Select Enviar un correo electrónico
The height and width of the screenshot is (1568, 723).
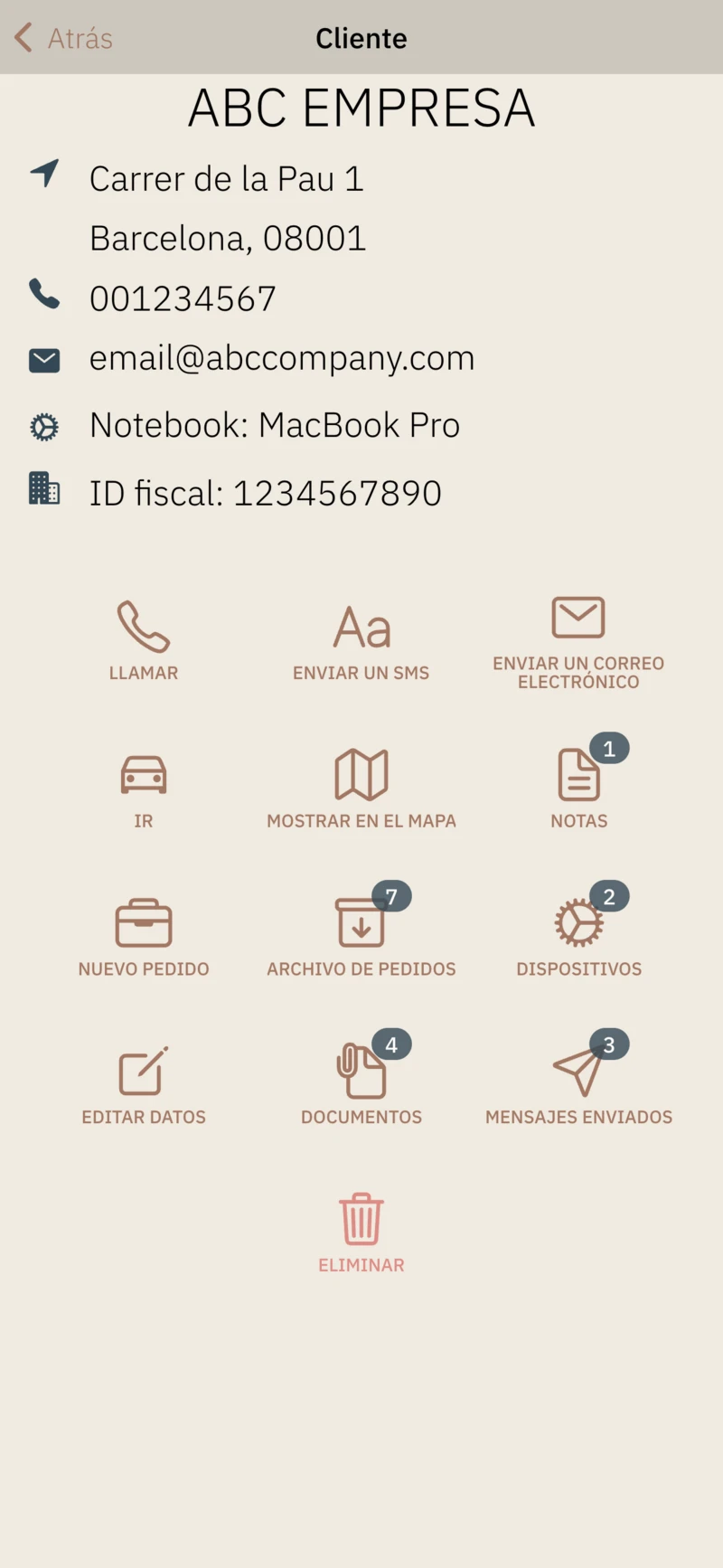pos(578,638)
